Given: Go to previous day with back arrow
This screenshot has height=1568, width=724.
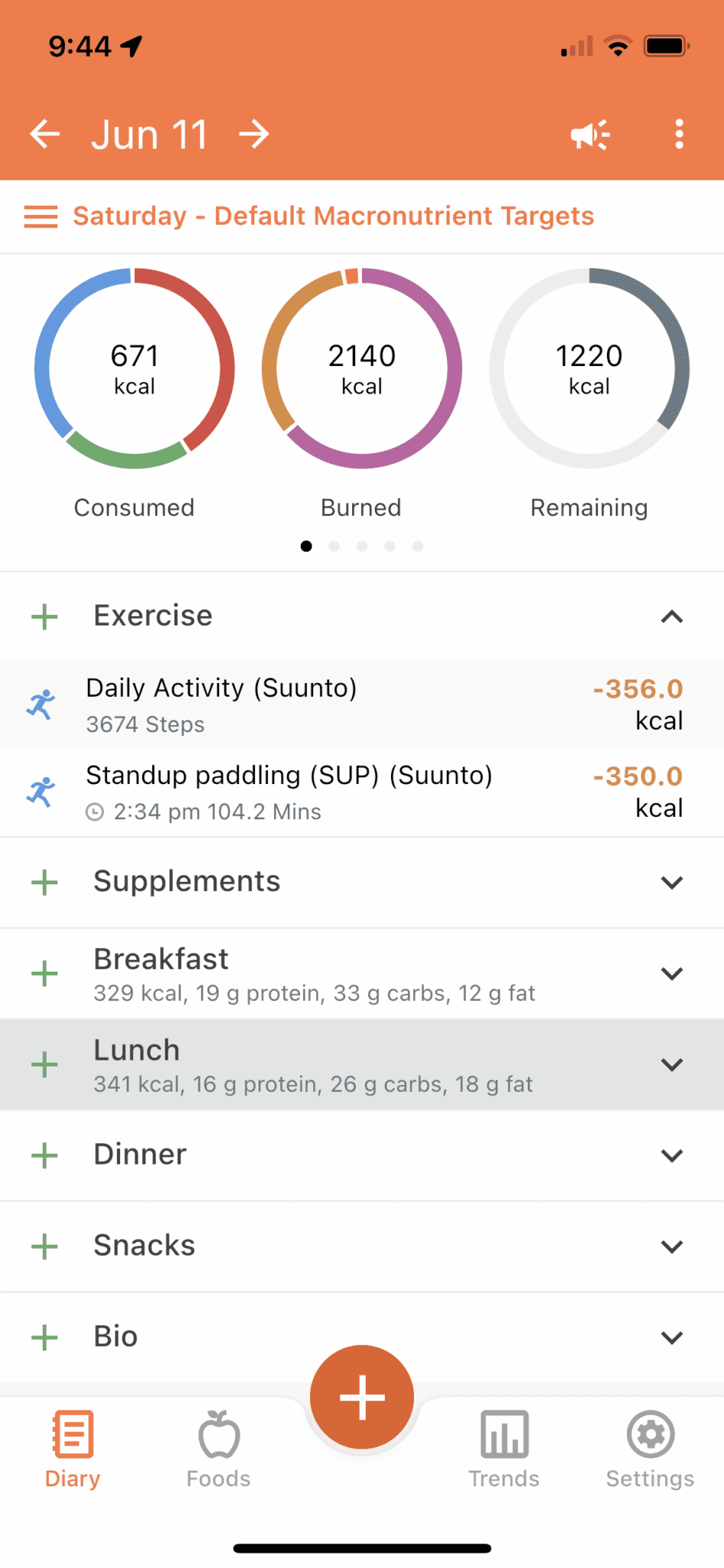Looking at the screenshot, I should (45, 134).
